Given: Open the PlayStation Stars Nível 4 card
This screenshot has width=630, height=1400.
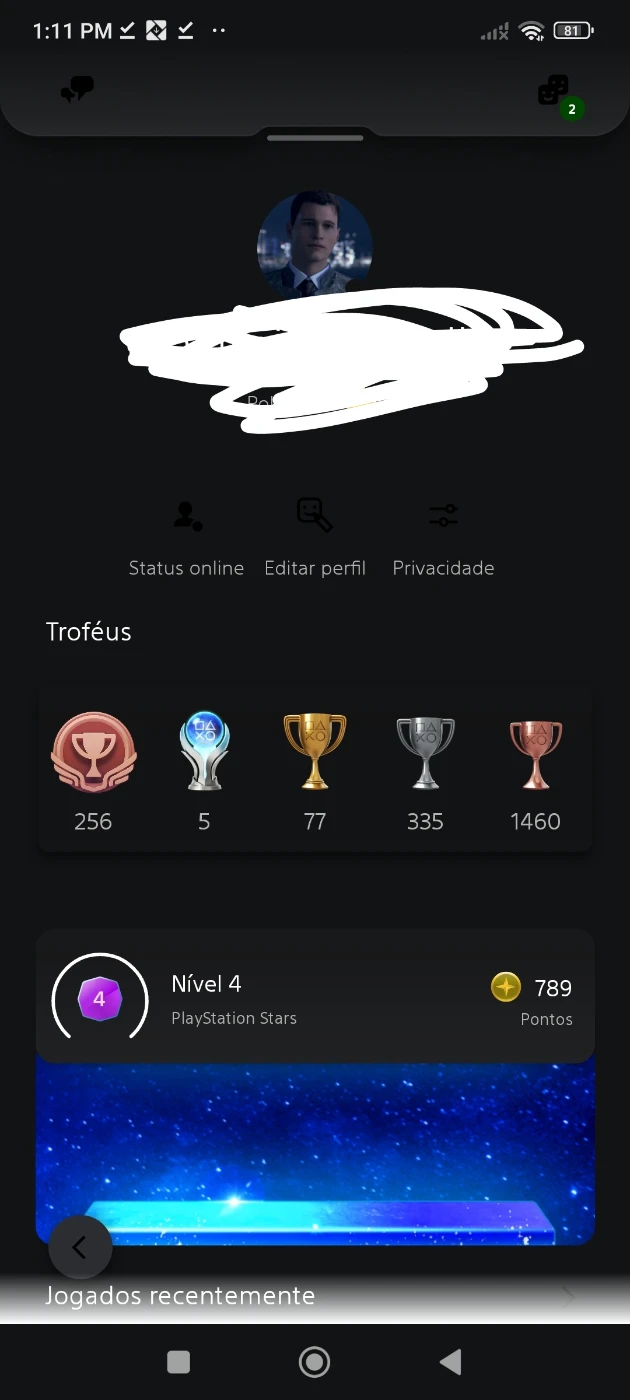Looking at the screenshot, I should click(315, 996).
